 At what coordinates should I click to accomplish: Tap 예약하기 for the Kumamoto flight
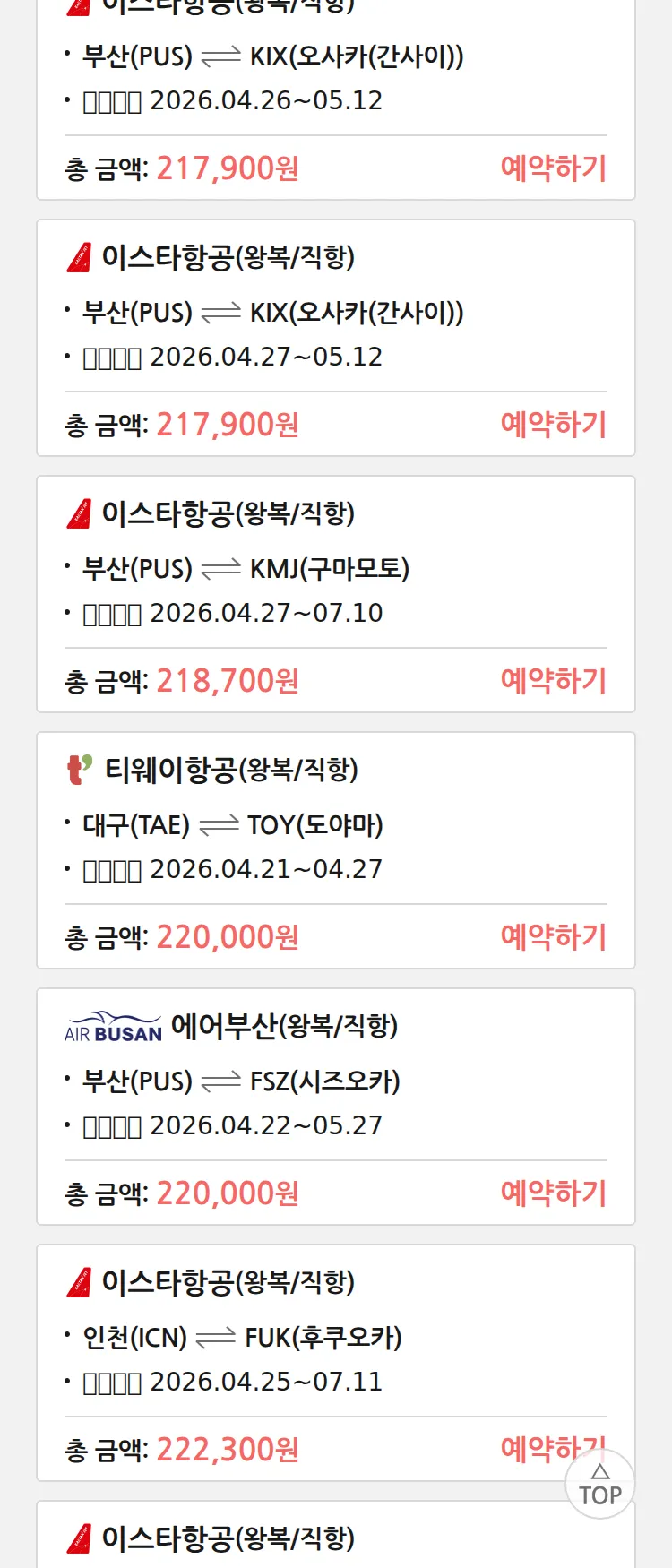coord(553,681)
